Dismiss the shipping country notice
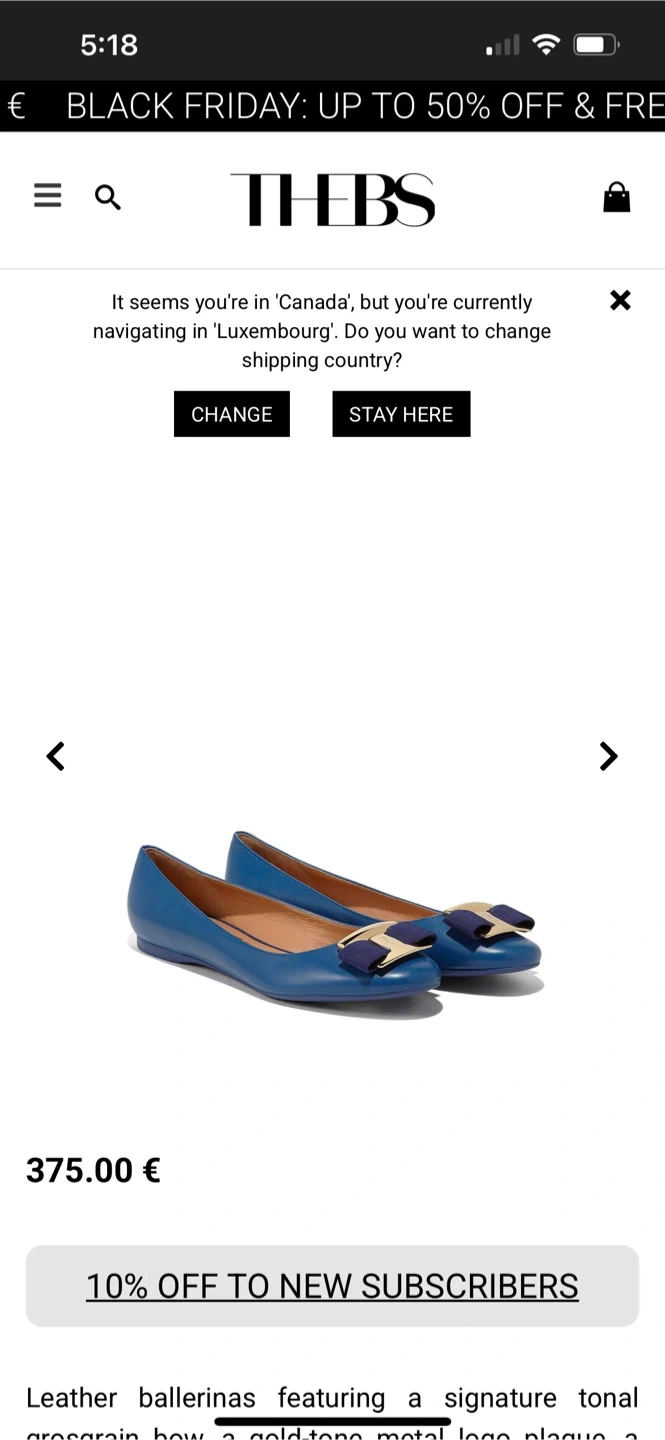 [620, 300]
